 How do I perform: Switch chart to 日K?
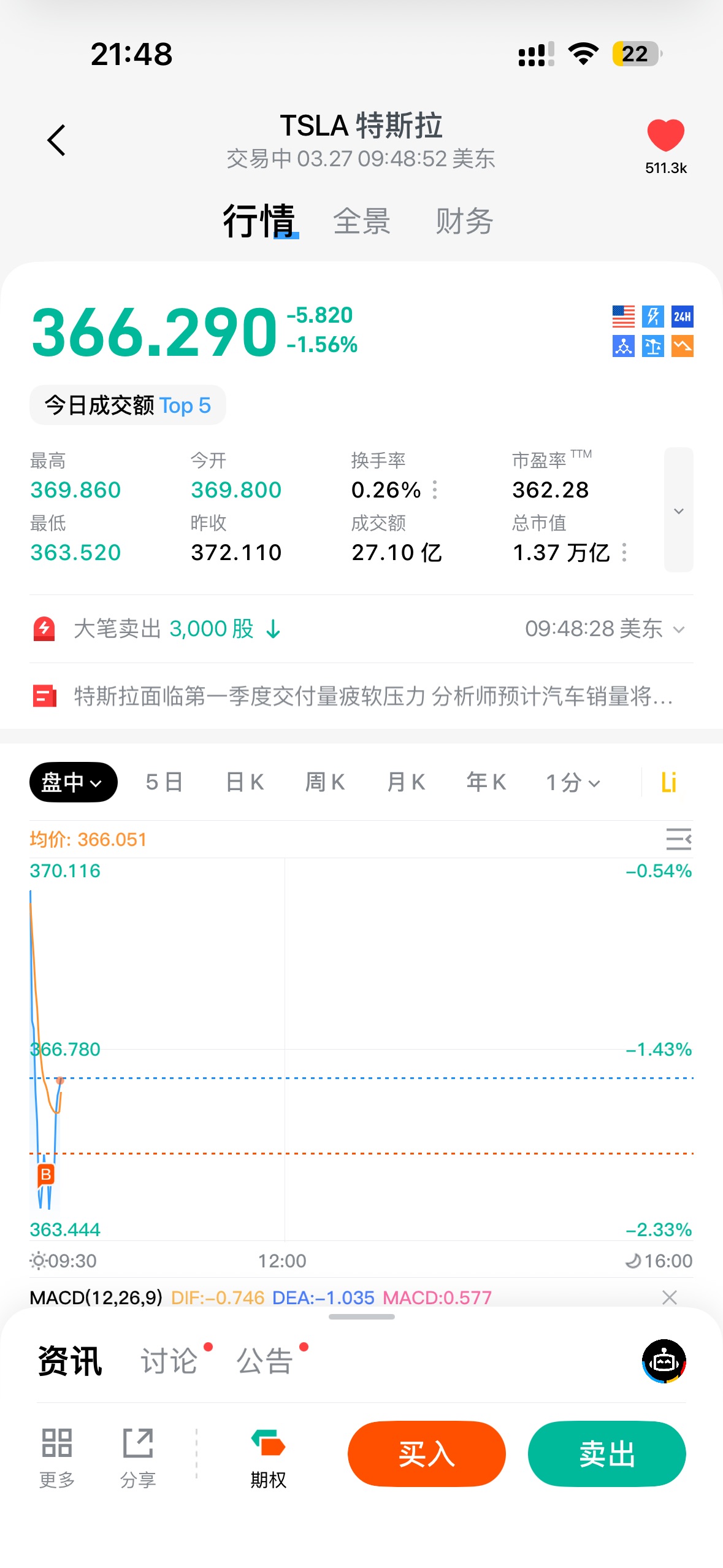click(x=245, y=782)
